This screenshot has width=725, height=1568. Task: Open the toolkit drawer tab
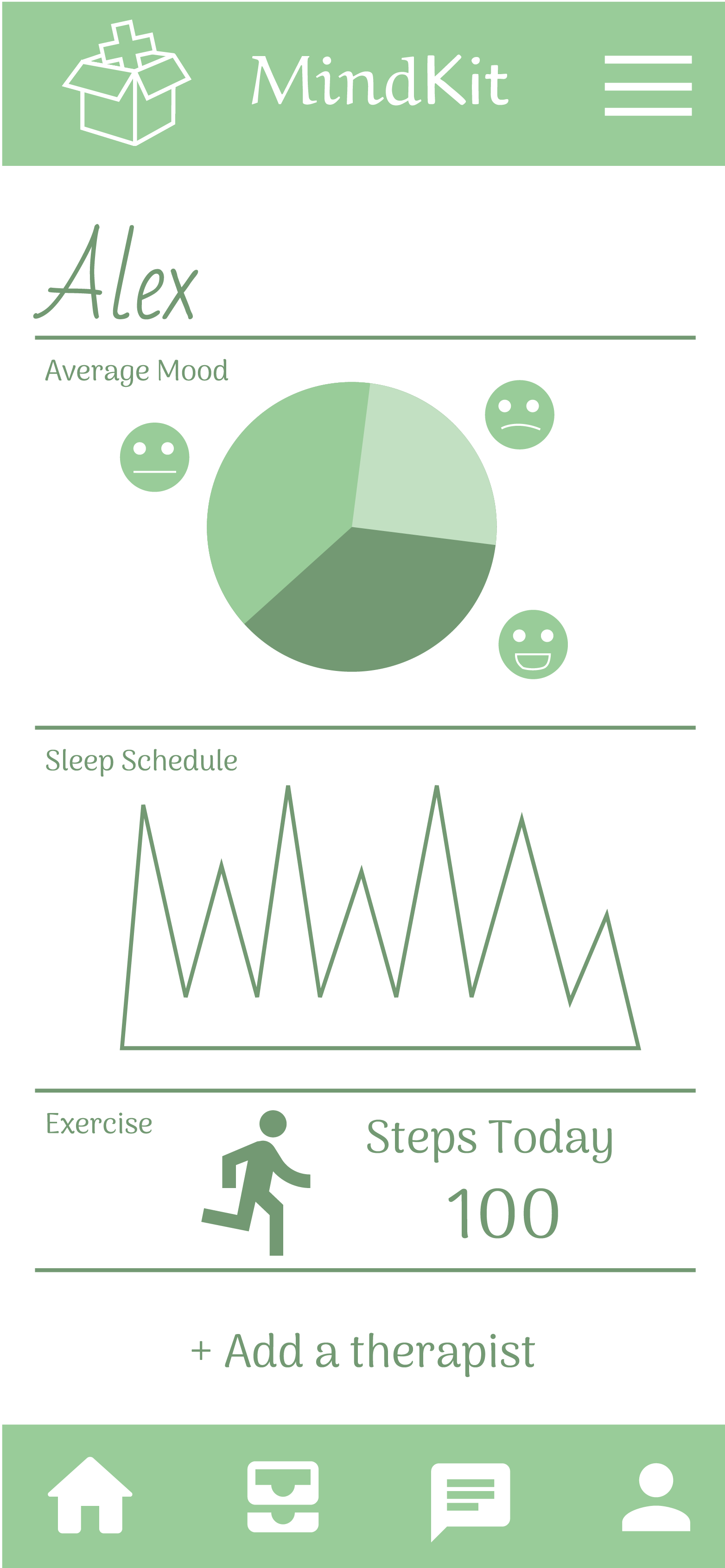tap(282, 1496)
